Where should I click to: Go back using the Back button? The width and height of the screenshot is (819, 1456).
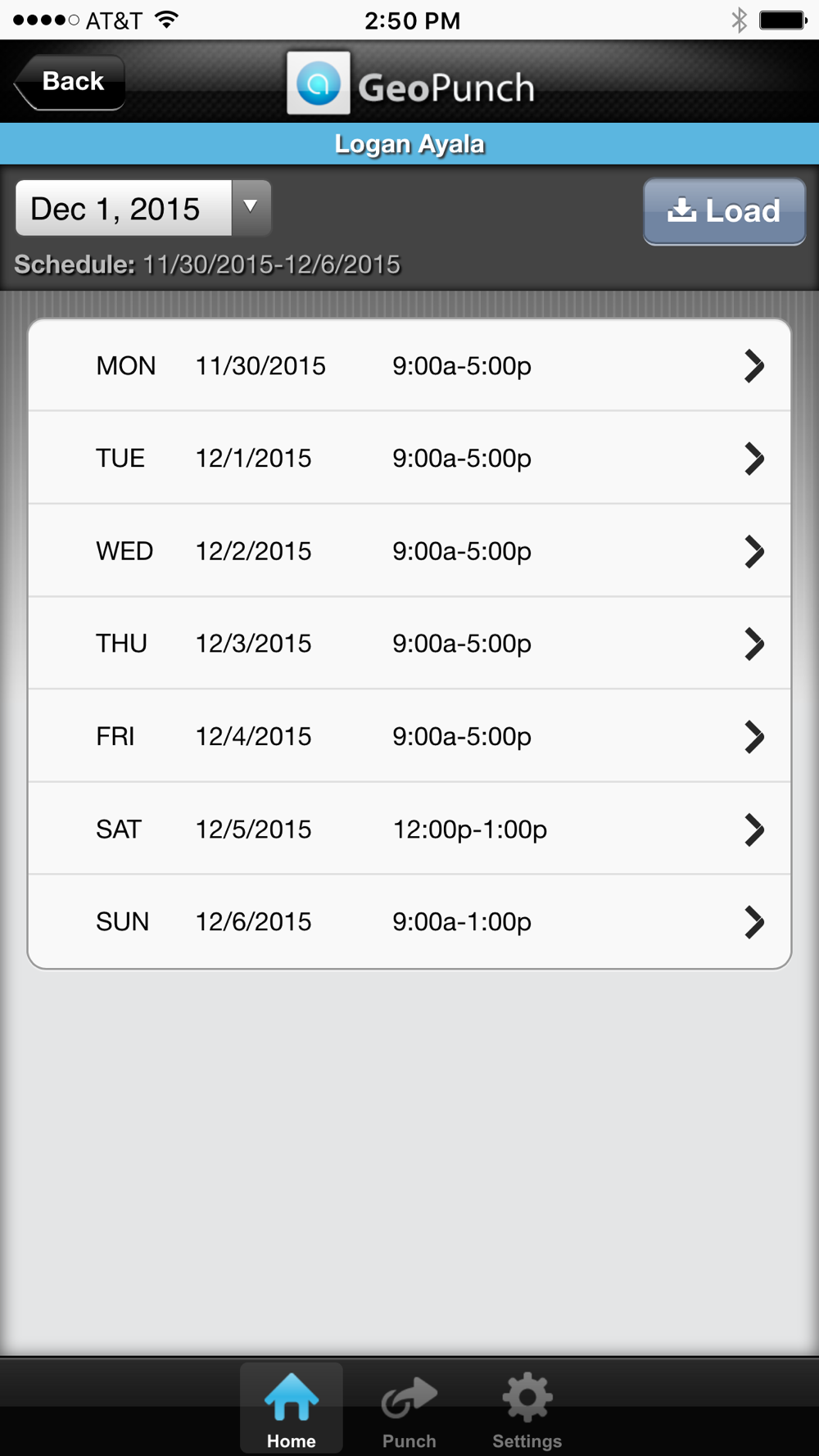coord(70,82)
